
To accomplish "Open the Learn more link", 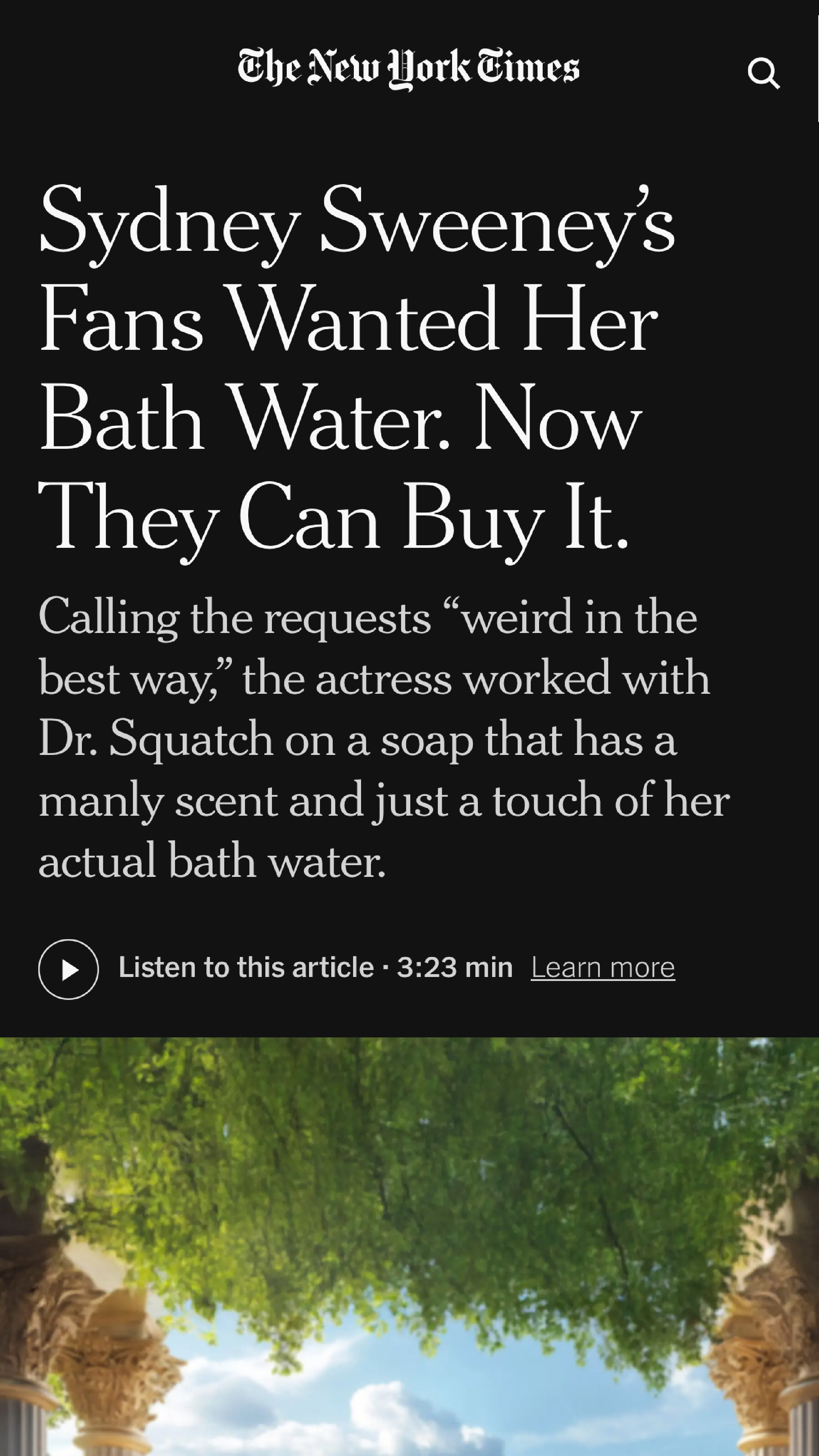I will (602, 968).
